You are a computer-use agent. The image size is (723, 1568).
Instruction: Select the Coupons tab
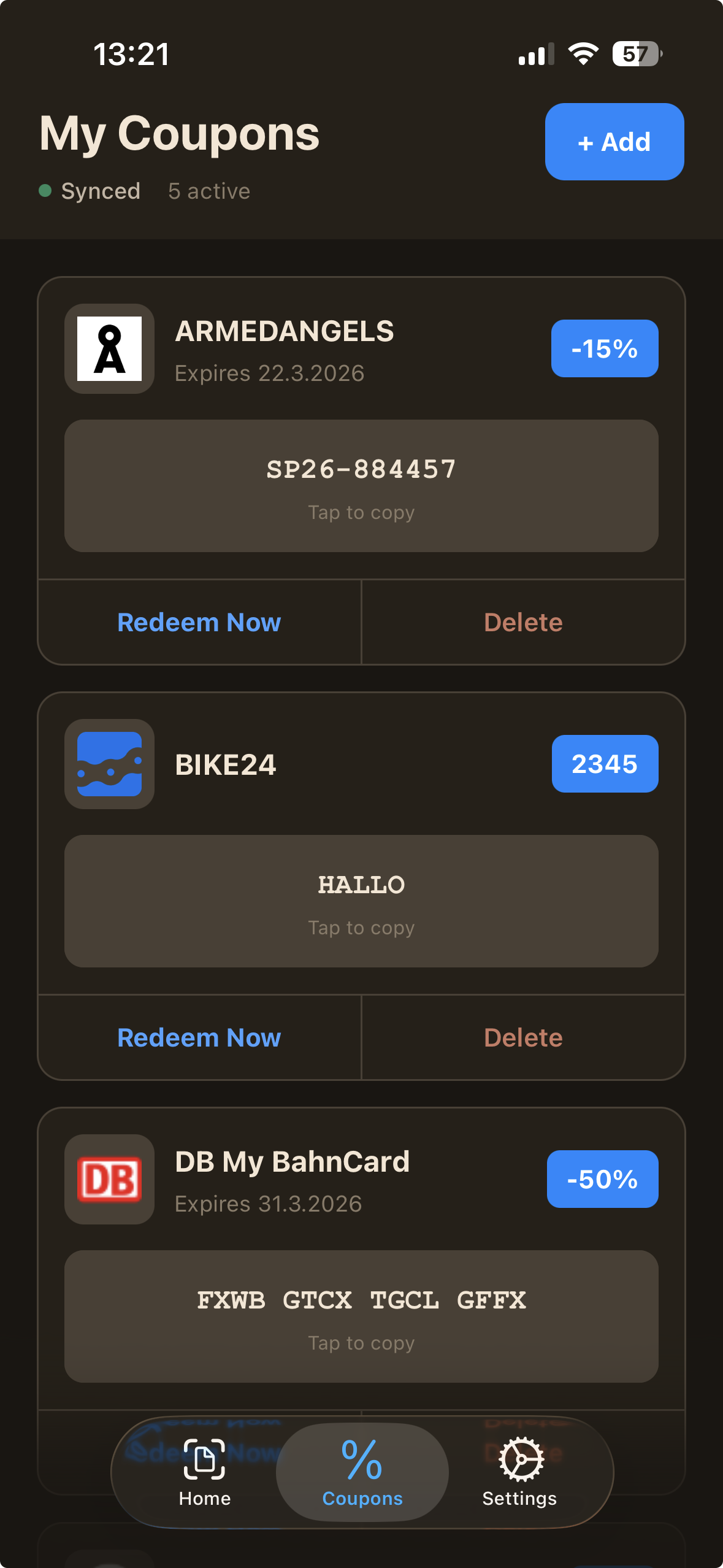tap(362, 1472)
